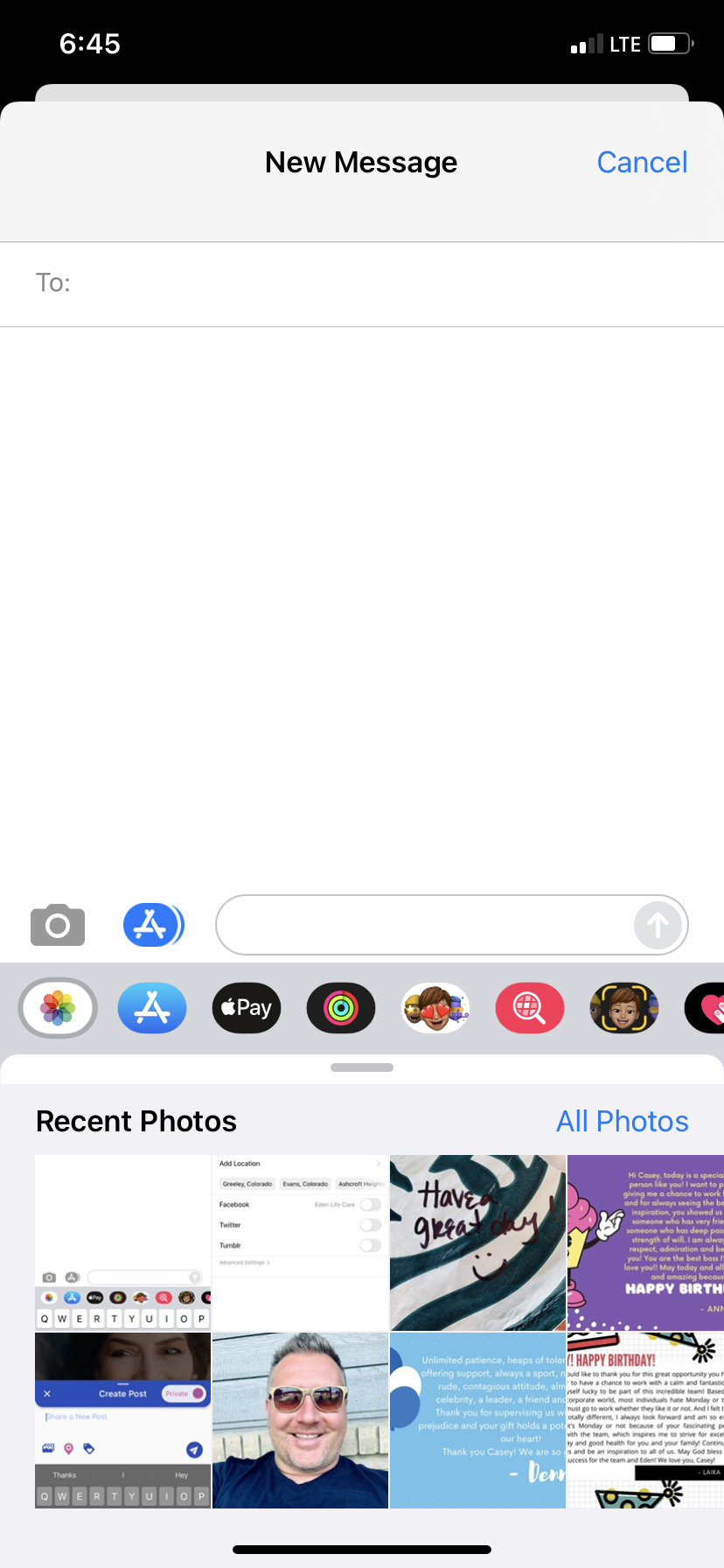Open Memoji stickers app
724x1568 pixels.
pos(435,1008)
